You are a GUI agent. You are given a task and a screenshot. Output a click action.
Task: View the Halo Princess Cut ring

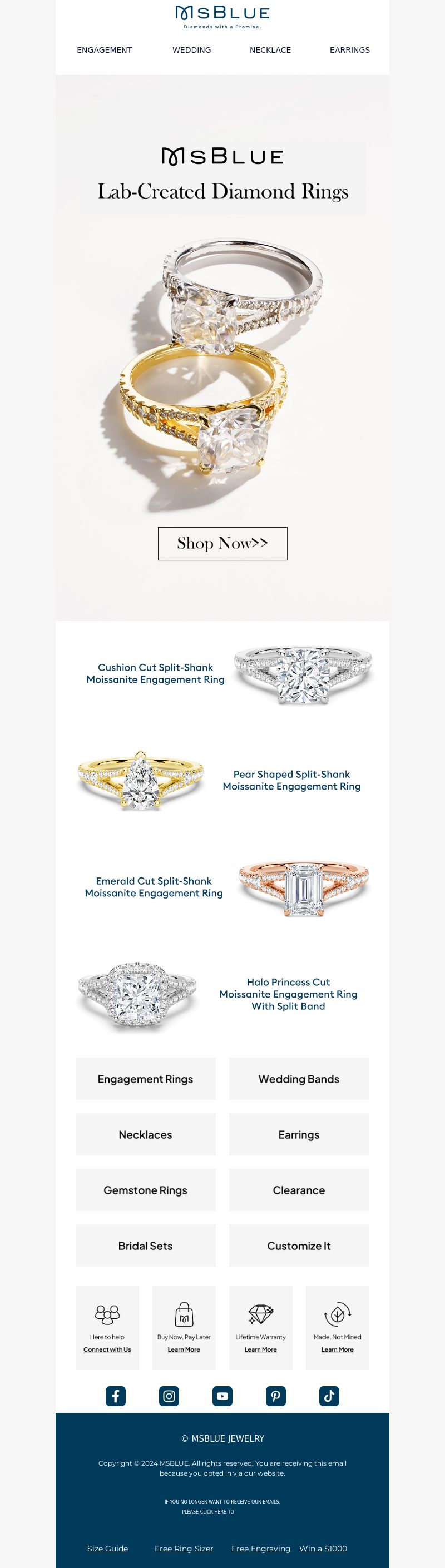[x=288, y=994]
